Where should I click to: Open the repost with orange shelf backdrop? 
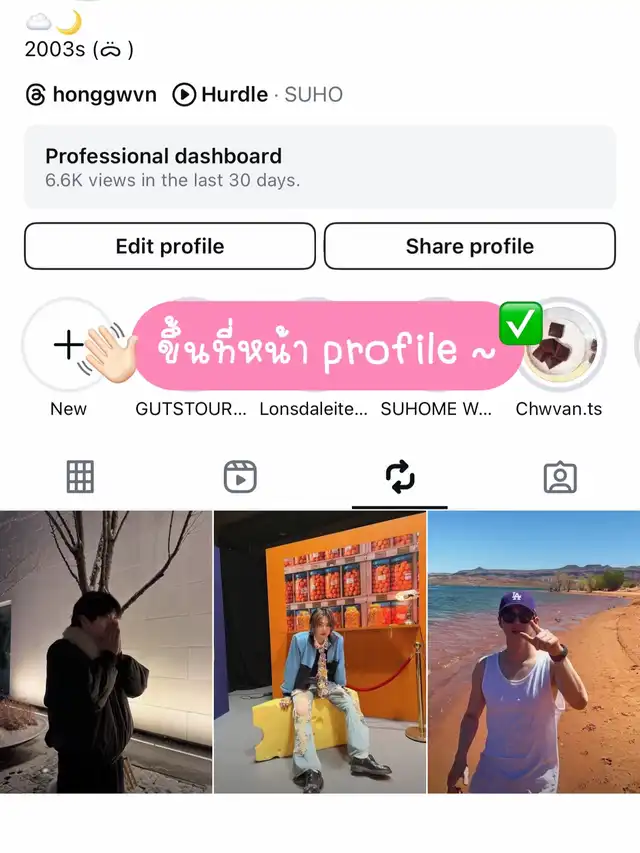coord(320,651)
